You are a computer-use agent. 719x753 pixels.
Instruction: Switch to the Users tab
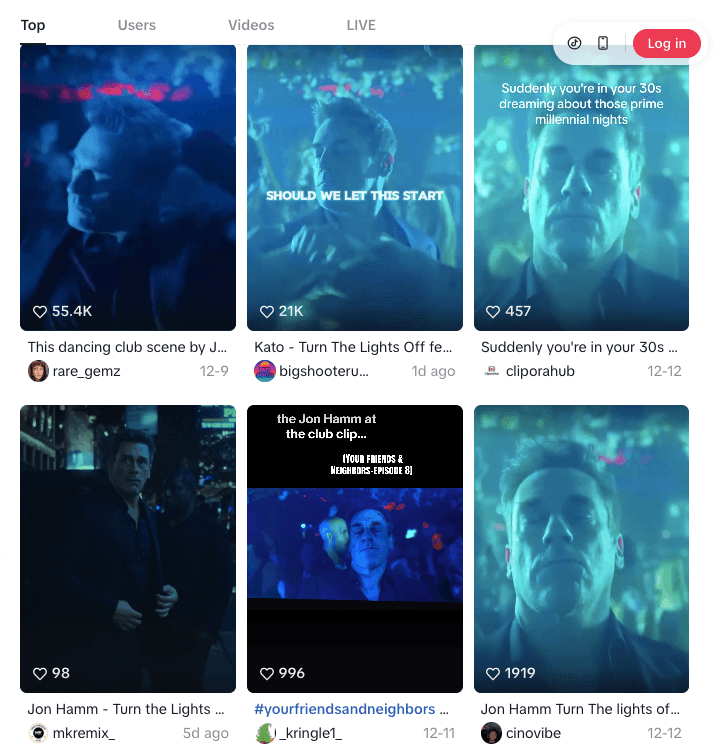(136, 25)
